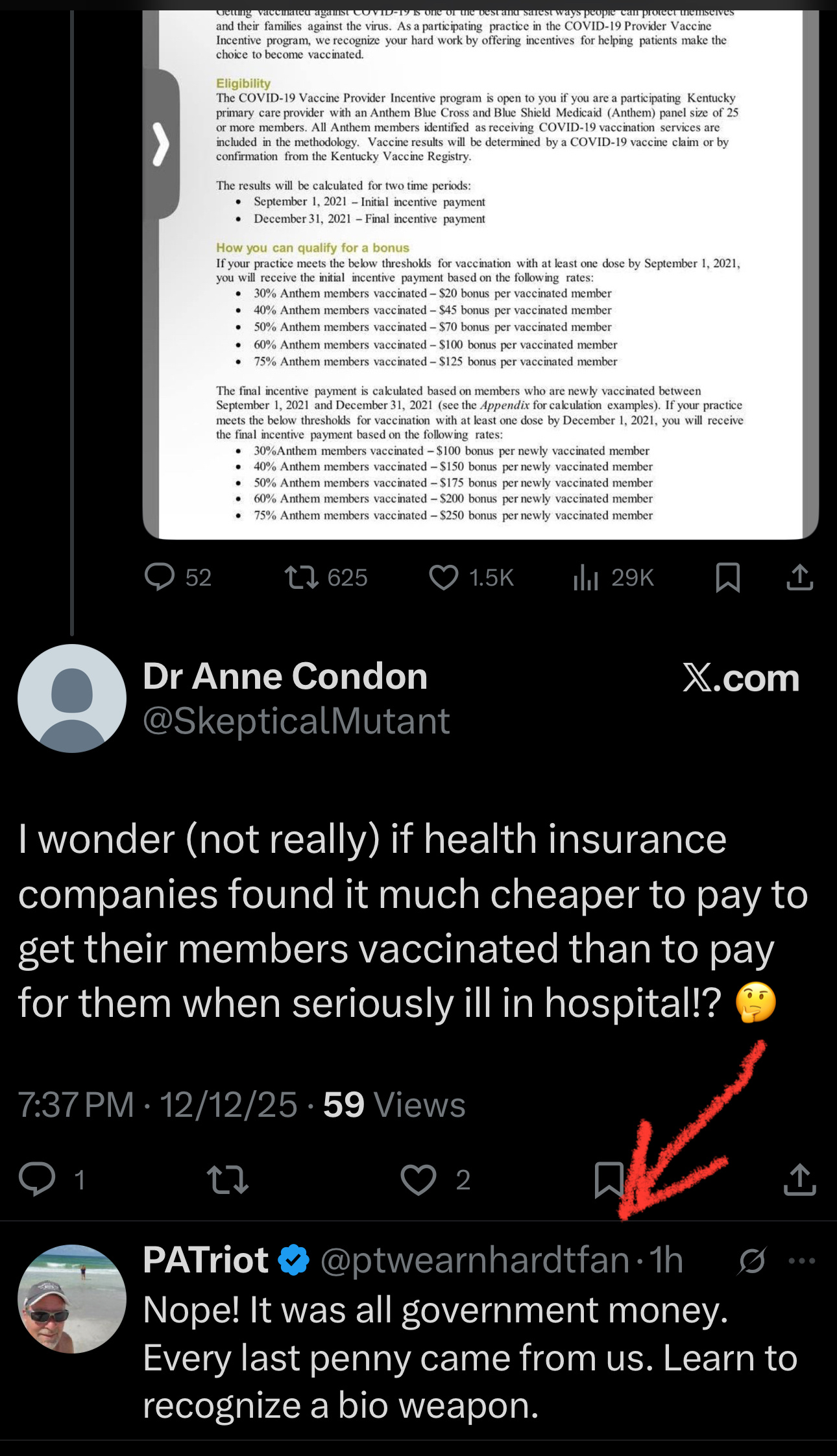Repost the tweet with 625 reposts
This screenshot has height=1456, width=837.
click(302, 577)
